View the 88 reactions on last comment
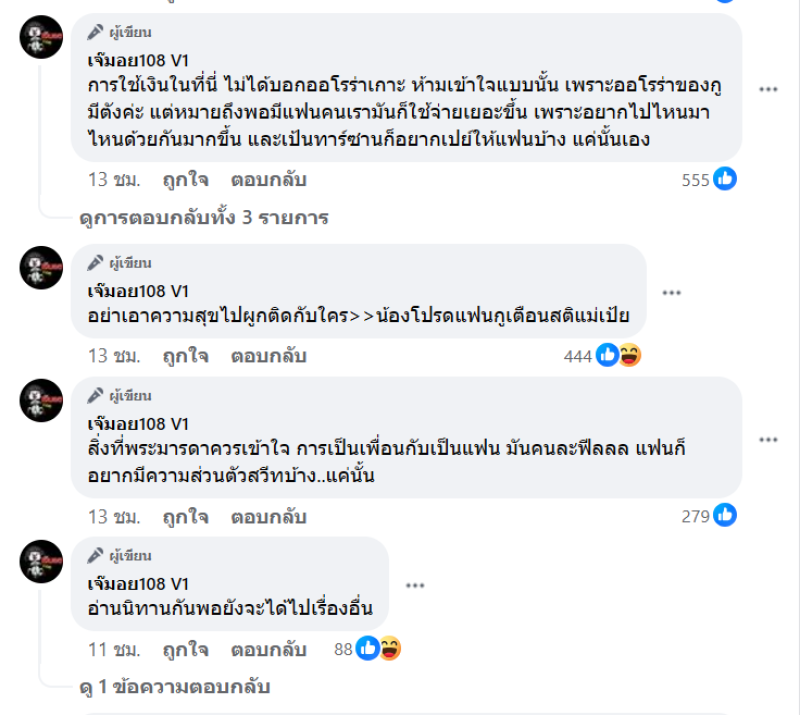The image size is (800, 715). 367,649
